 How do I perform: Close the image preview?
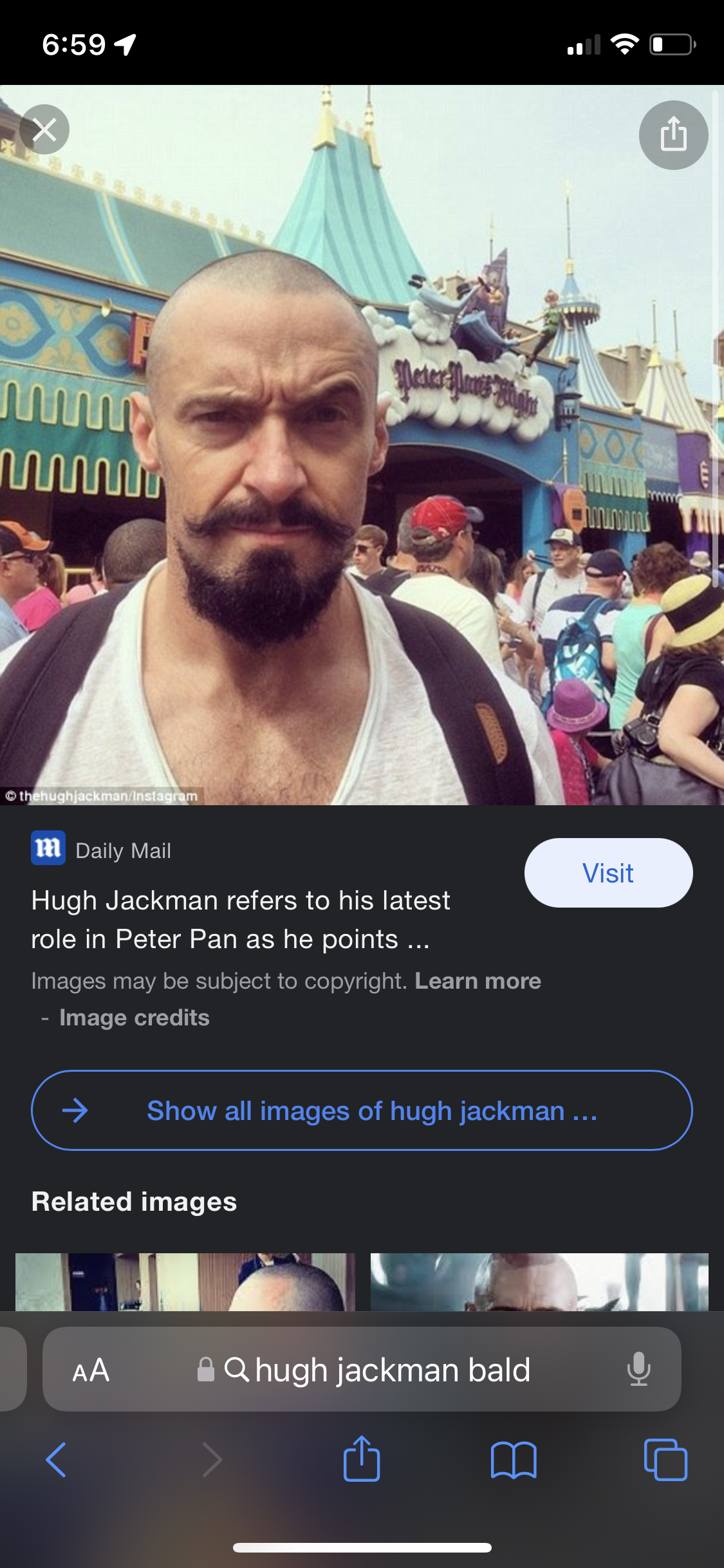44,129
